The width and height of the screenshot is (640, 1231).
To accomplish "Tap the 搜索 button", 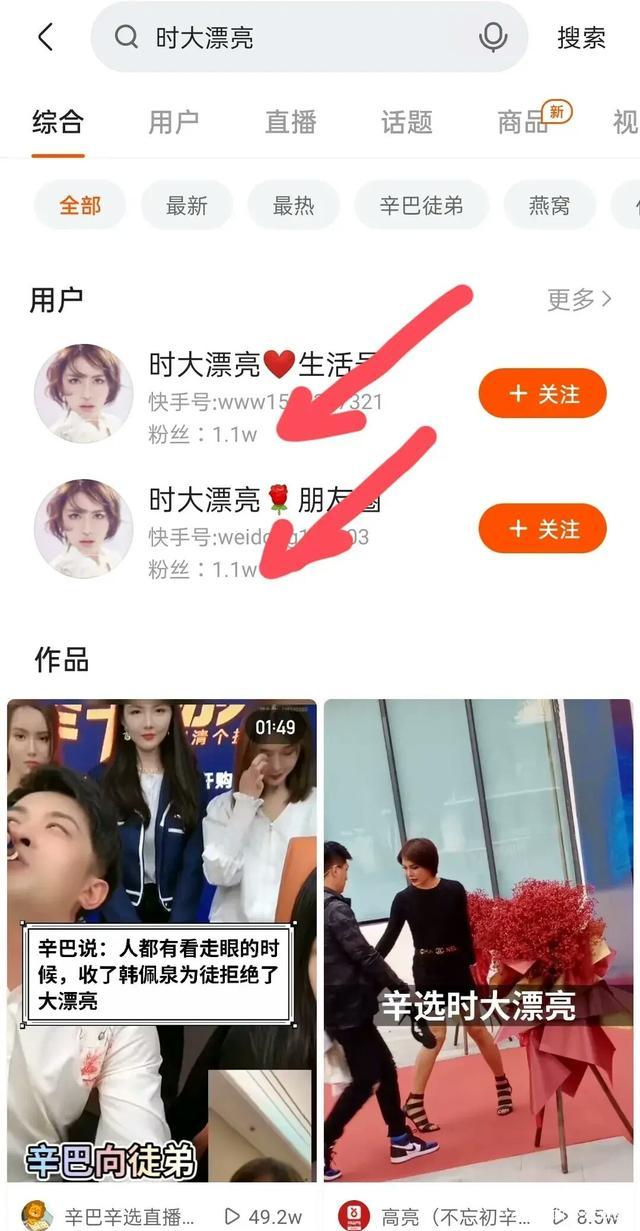I will click(x=581, y=38).
